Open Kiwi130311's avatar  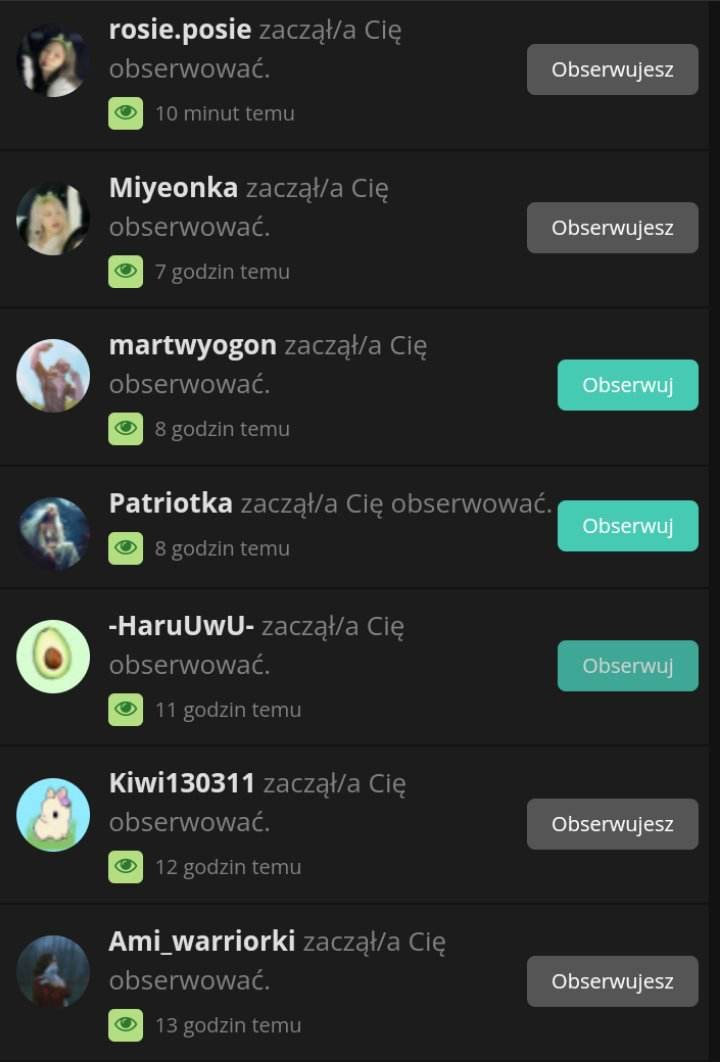[x=53, y=815]
